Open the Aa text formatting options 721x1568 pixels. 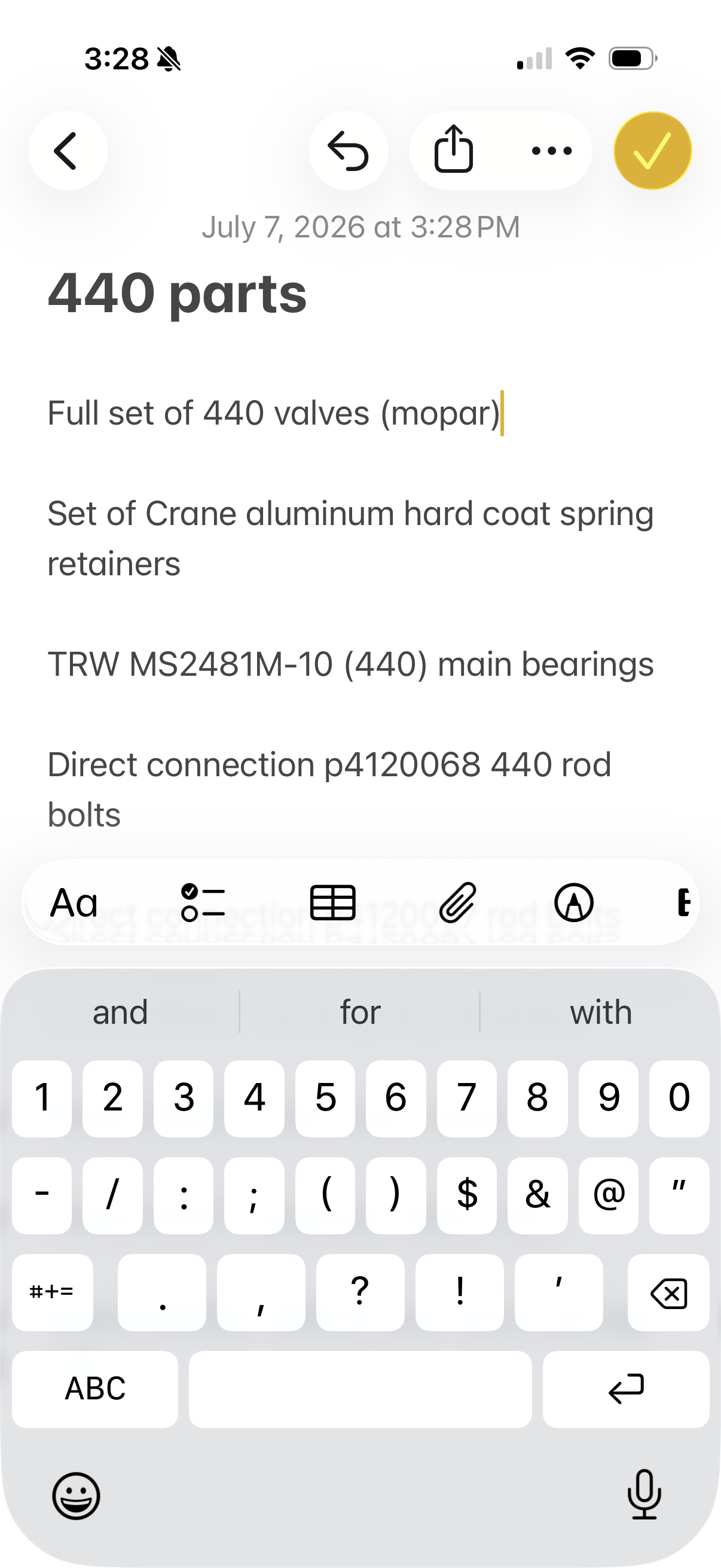point(74,902)
